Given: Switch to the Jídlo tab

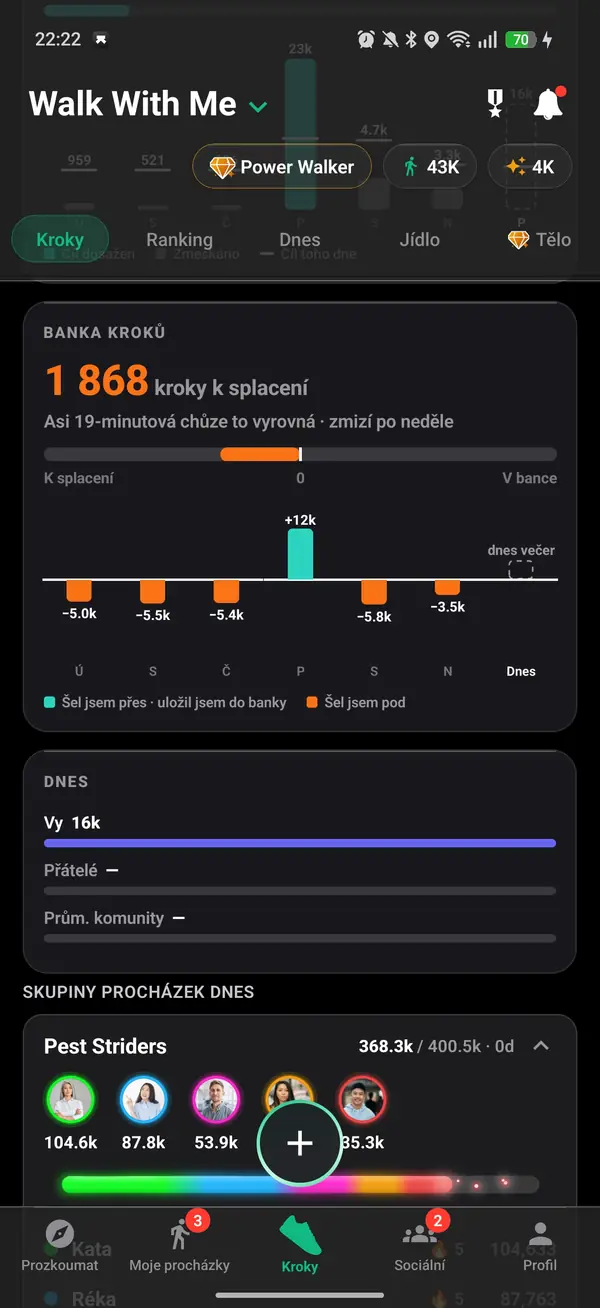Looking at the screenshot, I should tap(419, 240).
